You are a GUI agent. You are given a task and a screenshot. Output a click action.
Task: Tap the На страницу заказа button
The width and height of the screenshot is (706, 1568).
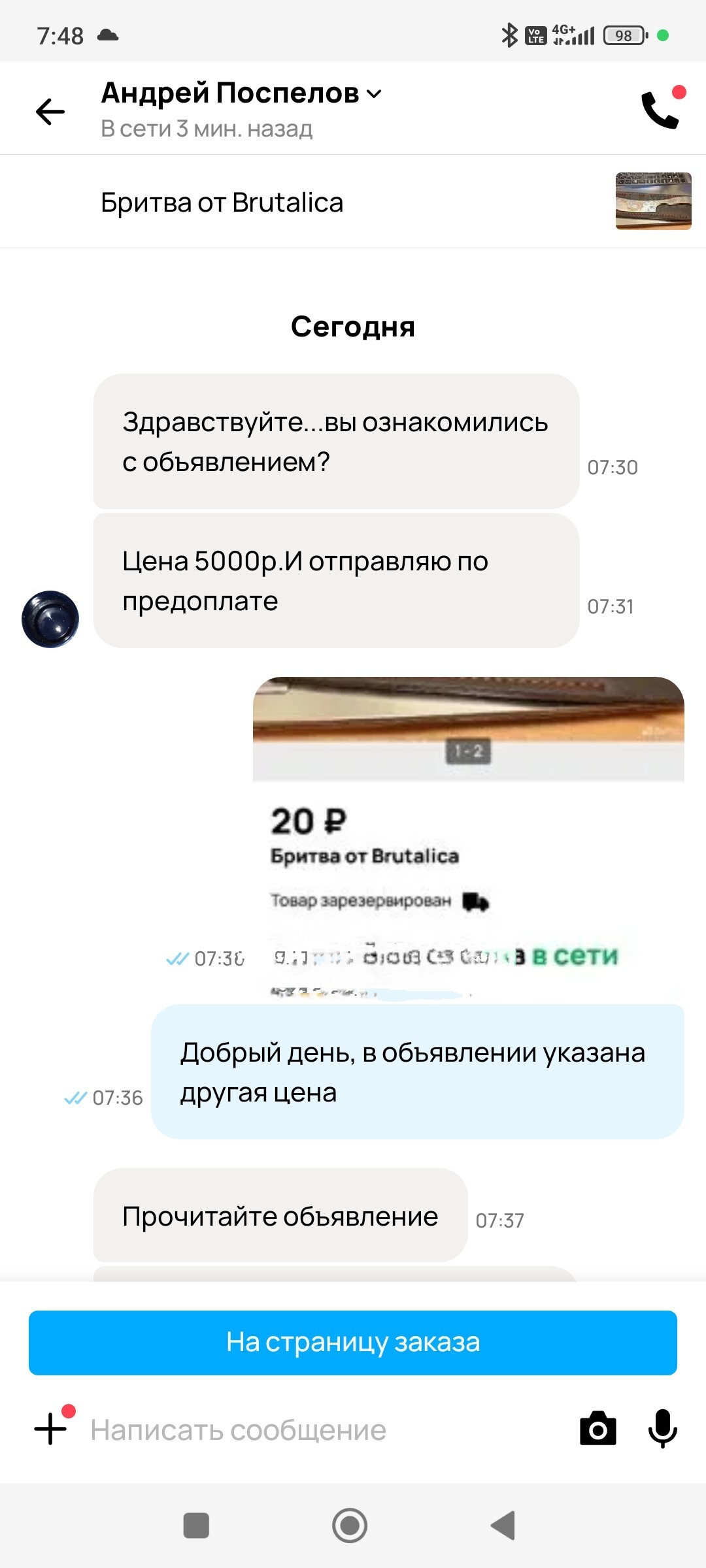(353, 1343)
